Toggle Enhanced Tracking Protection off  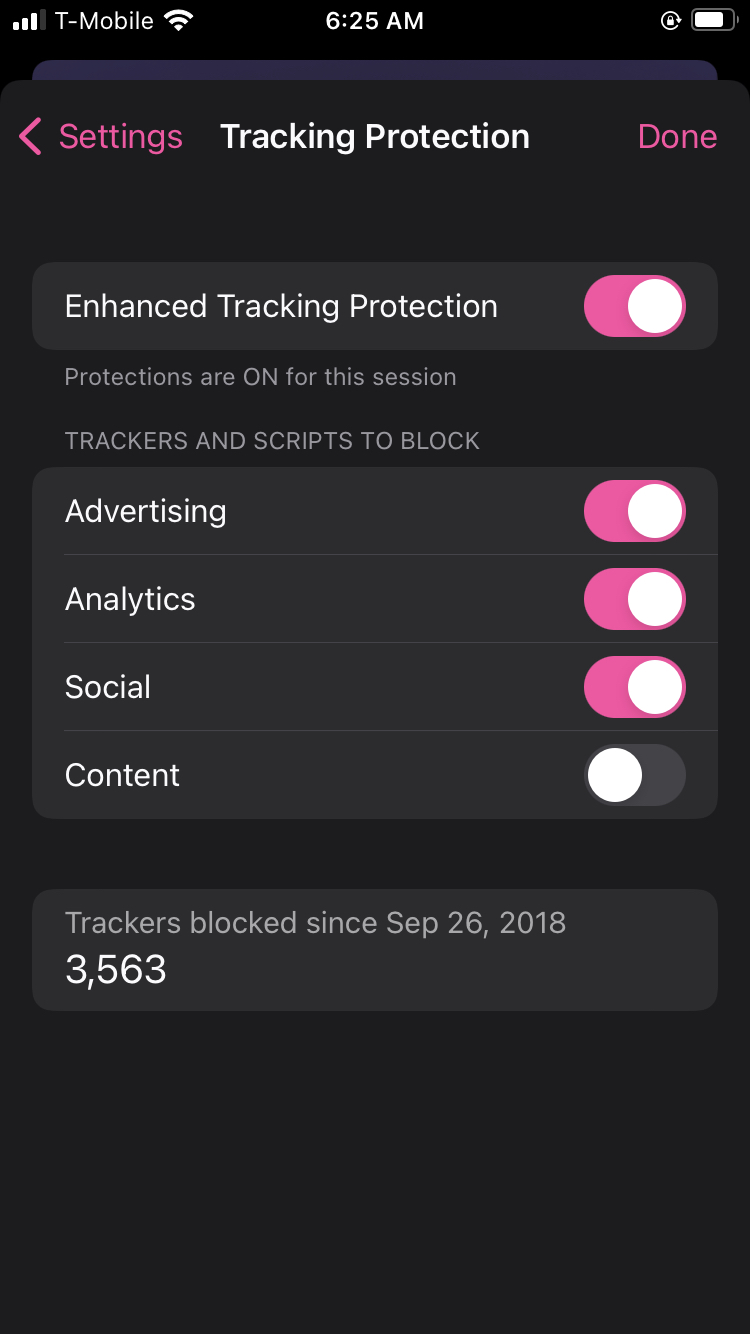(x=634, y=306)
